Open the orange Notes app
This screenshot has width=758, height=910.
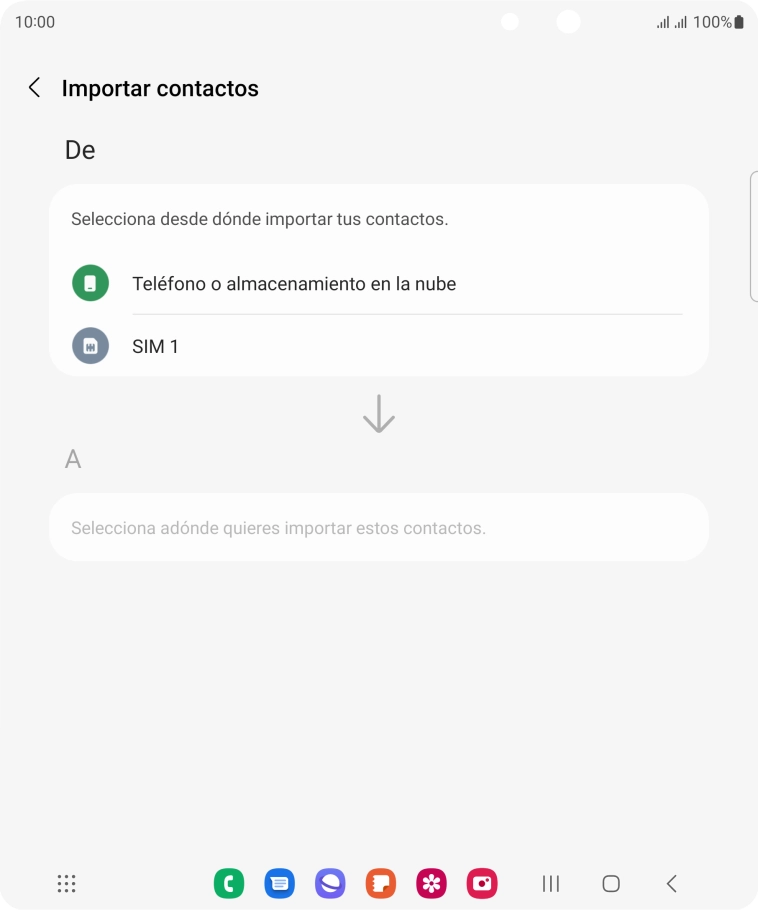(381, 883)
